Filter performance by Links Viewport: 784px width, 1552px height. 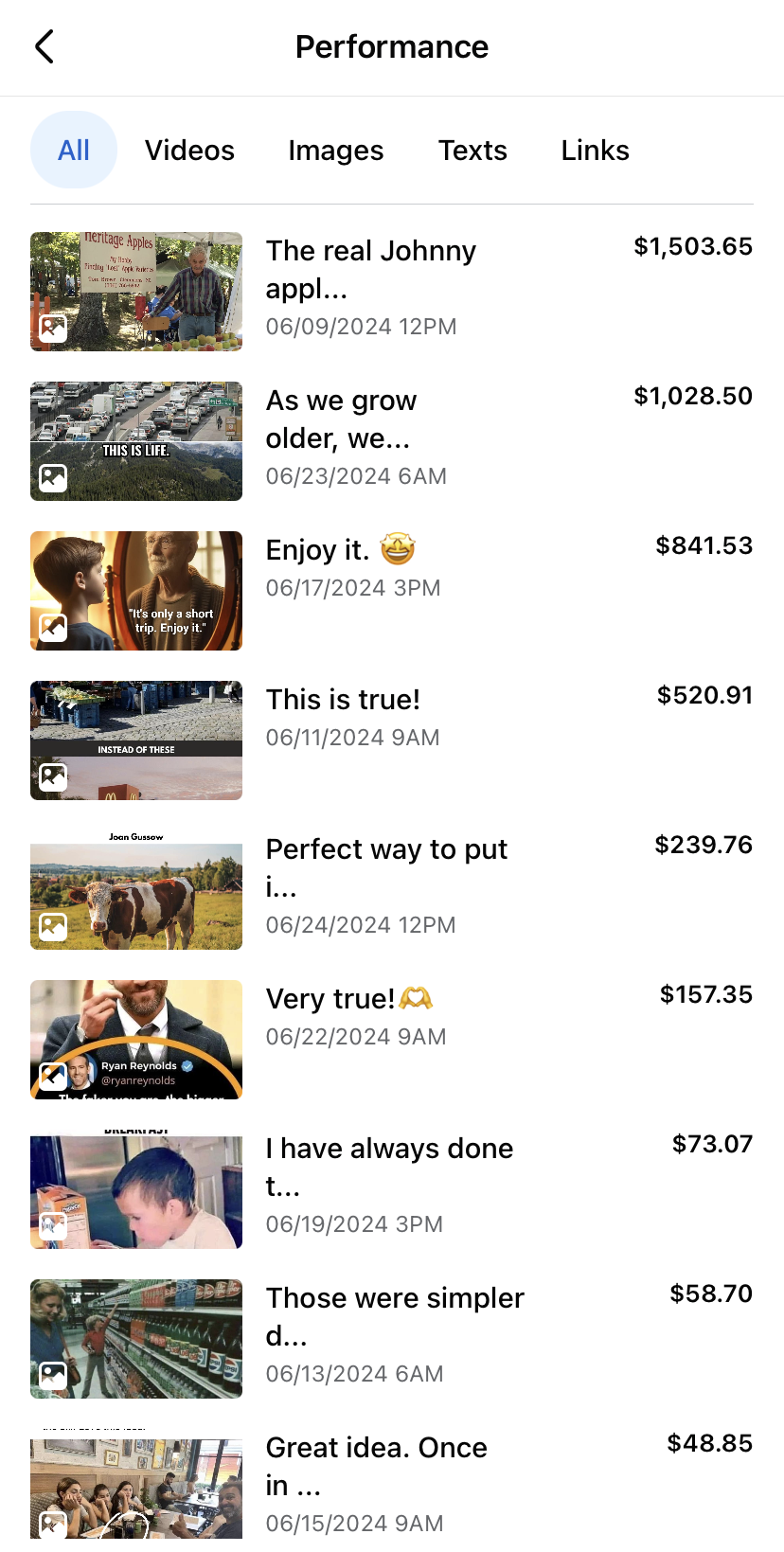click(595, 151)
